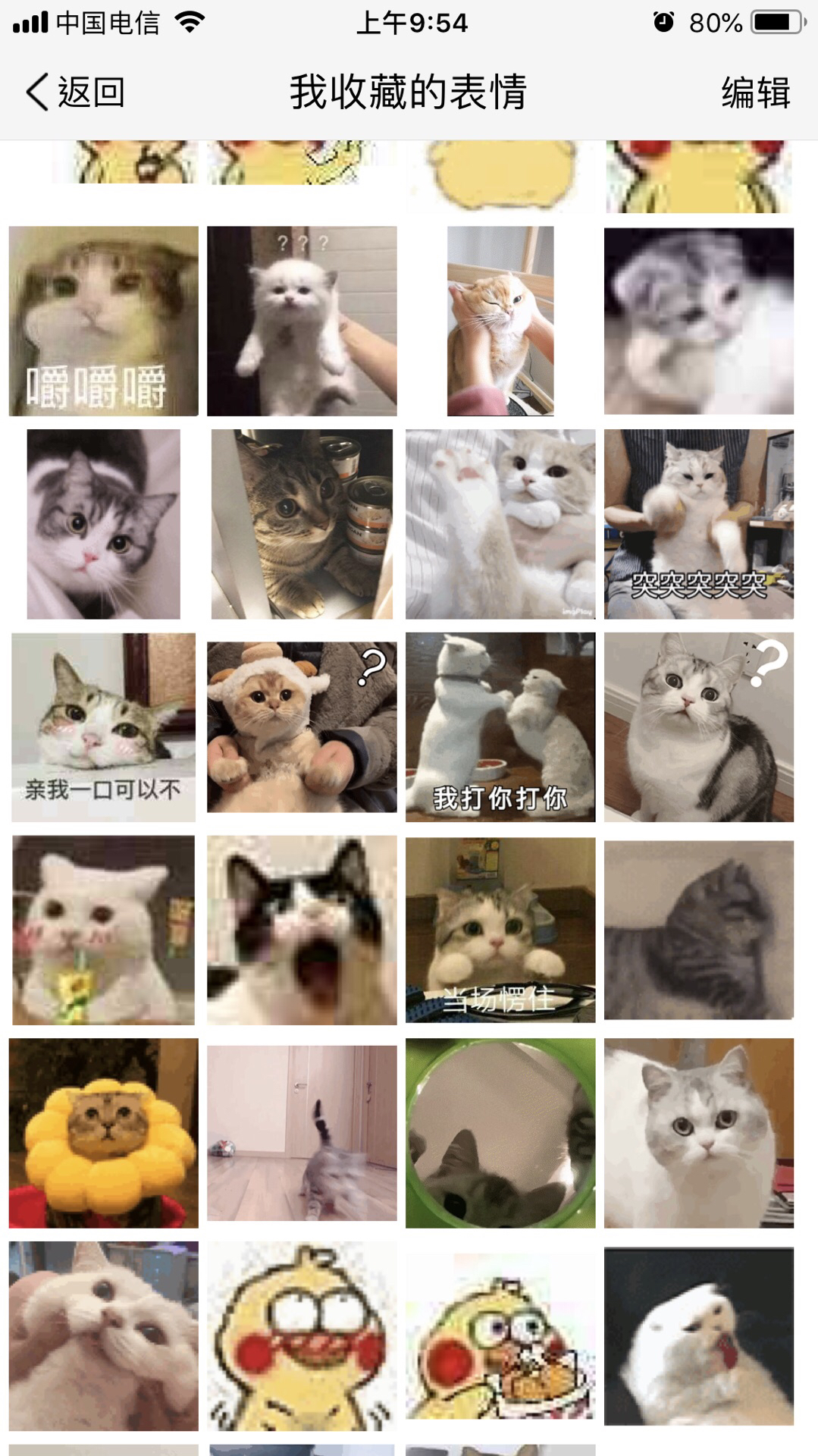The height and width of the screenshot is (1456, 818).
Task: Pick the screaming black-and-white cat sticker
Action: click(x=302, y=930)
